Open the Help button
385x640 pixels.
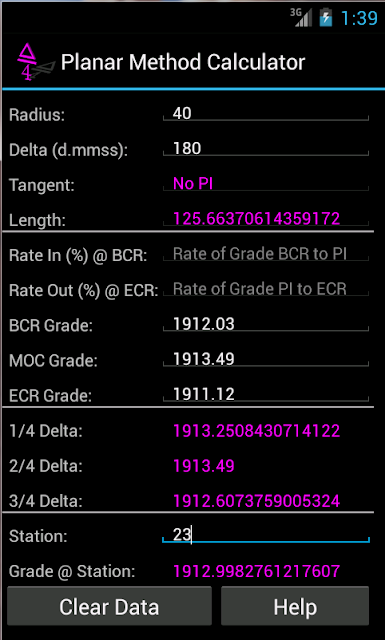(295, 606)
